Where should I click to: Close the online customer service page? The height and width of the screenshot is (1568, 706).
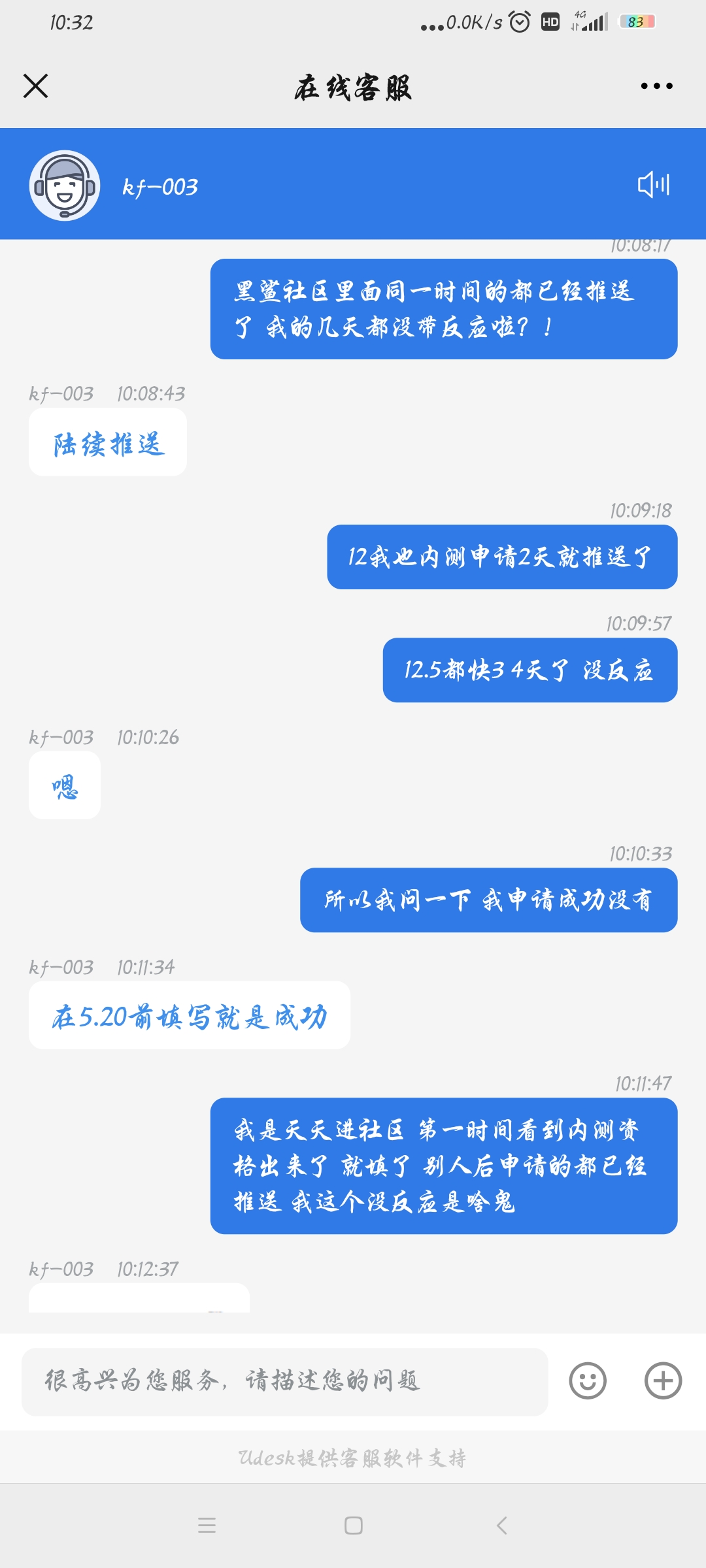point(35,86)
